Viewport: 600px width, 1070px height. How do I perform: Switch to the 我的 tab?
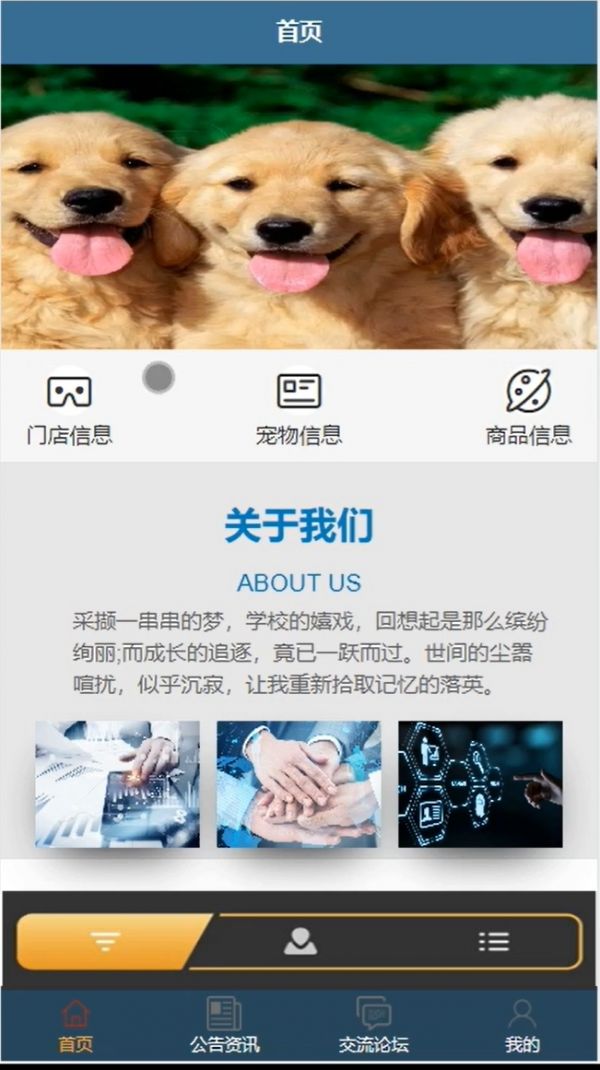point(523,1026)
